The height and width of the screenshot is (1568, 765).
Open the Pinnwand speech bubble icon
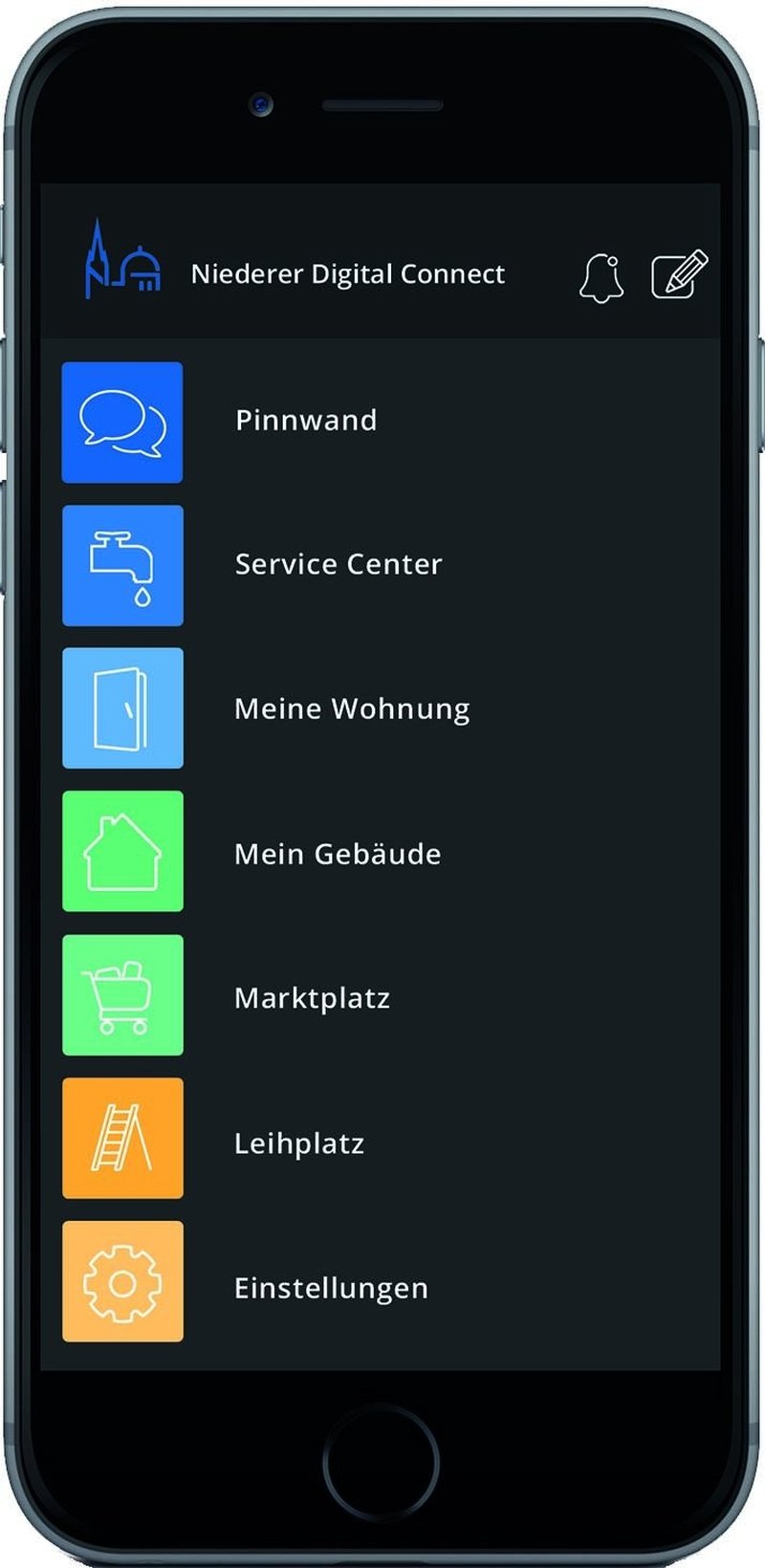pyautogui.click(x=122, y=422)
